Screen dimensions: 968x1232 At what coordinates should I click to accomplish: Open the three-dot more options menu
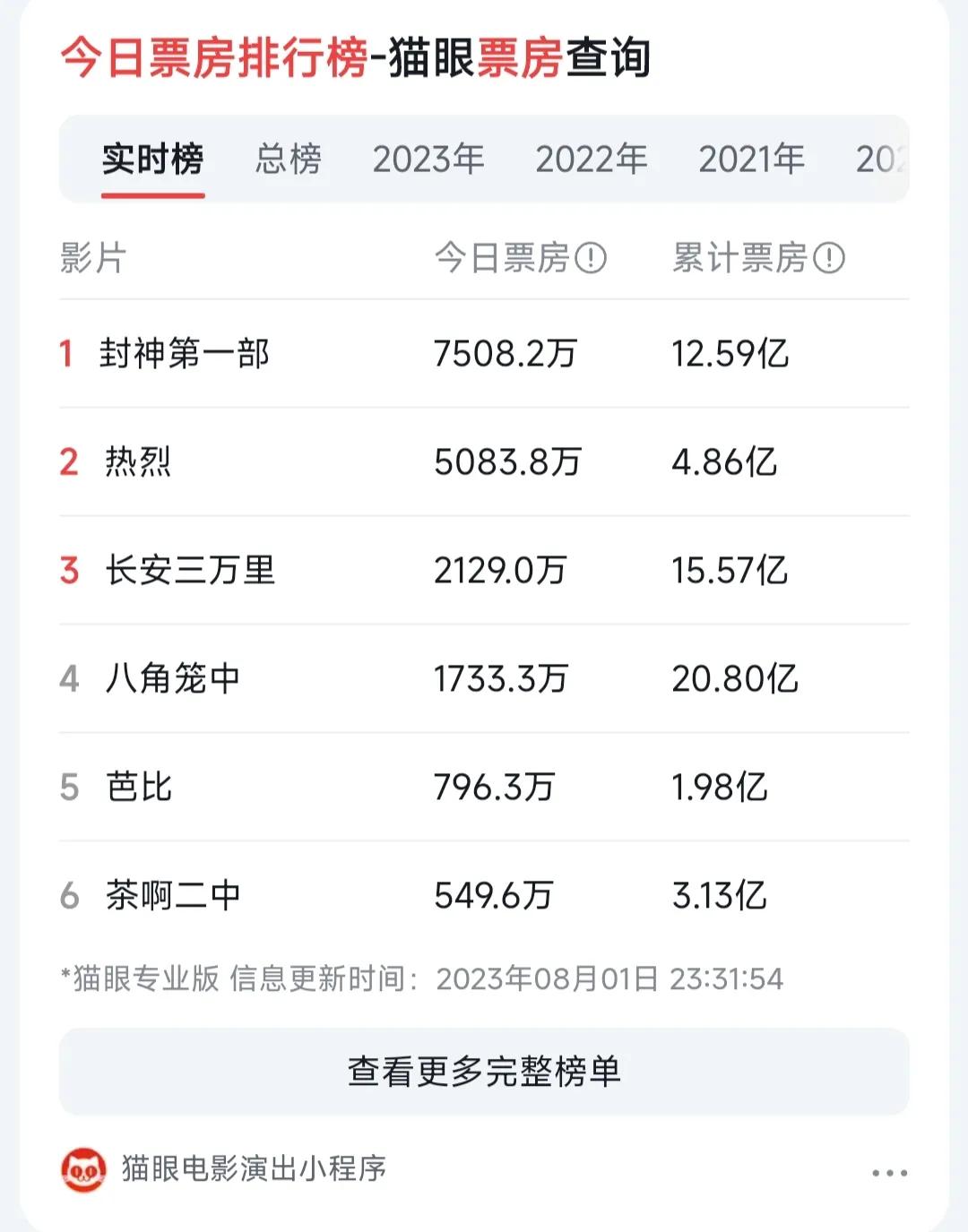tap(889, 1173)
